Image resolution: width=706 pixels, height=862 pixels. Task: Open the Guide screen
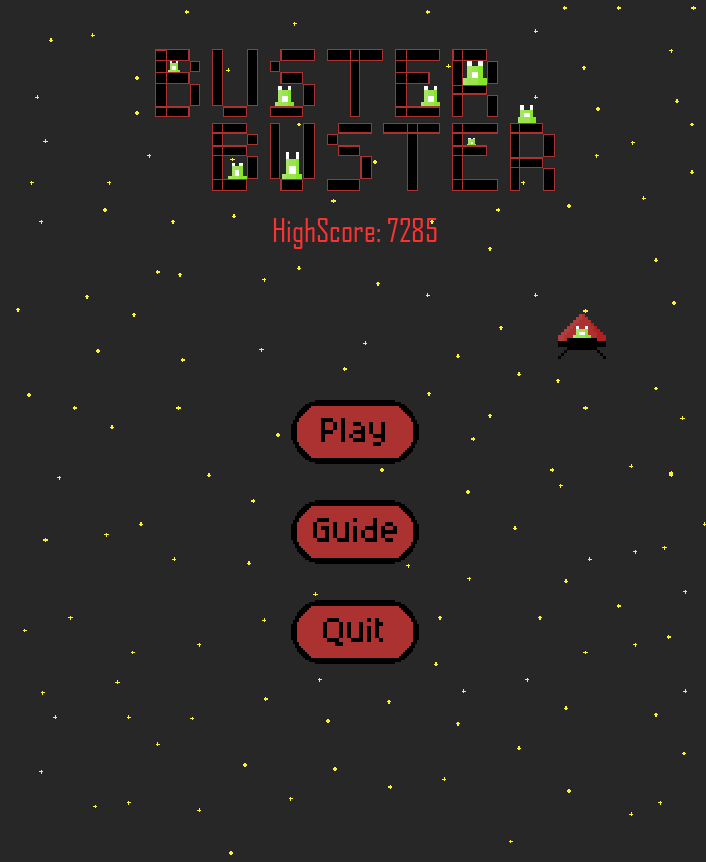point(354,531)
